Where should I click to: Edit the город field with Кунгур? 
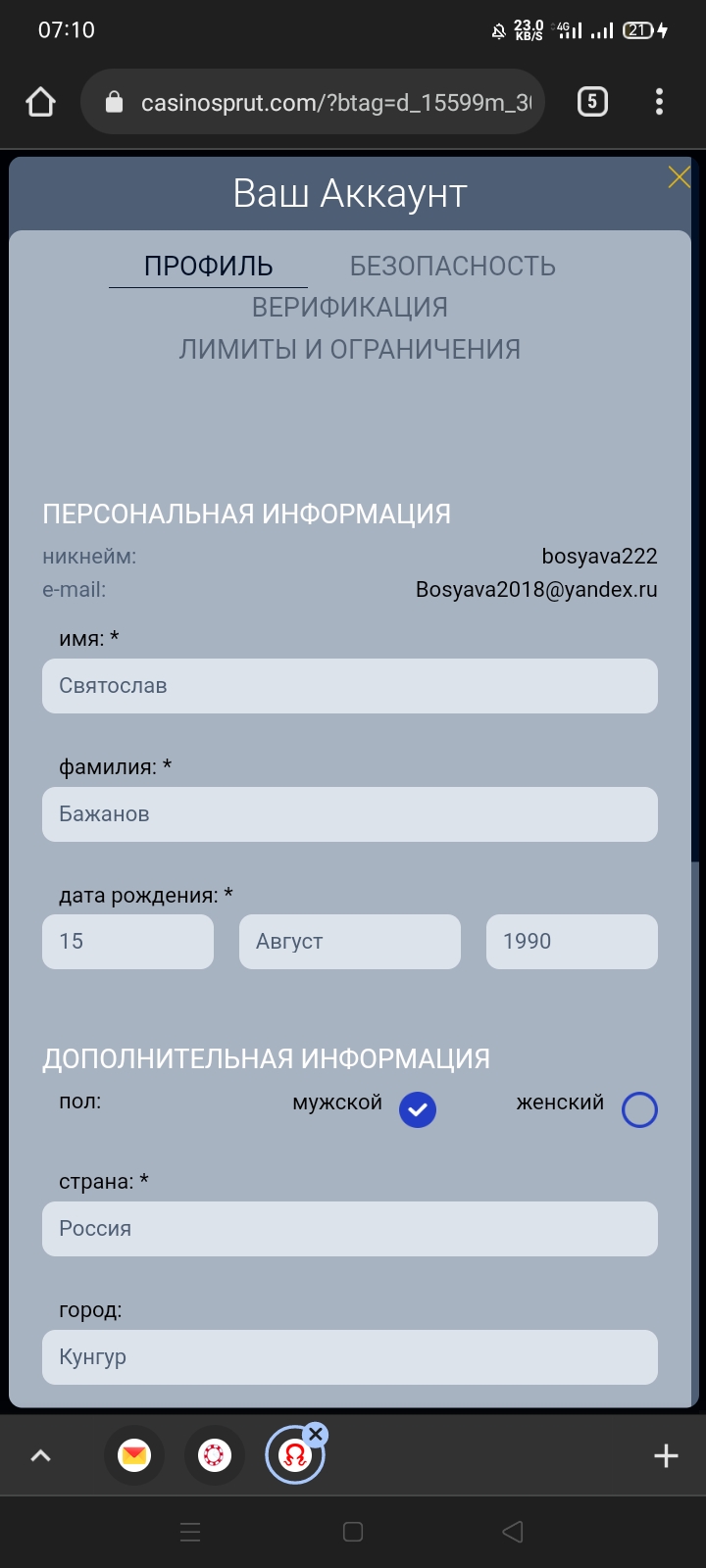(x=350, y=1357)
